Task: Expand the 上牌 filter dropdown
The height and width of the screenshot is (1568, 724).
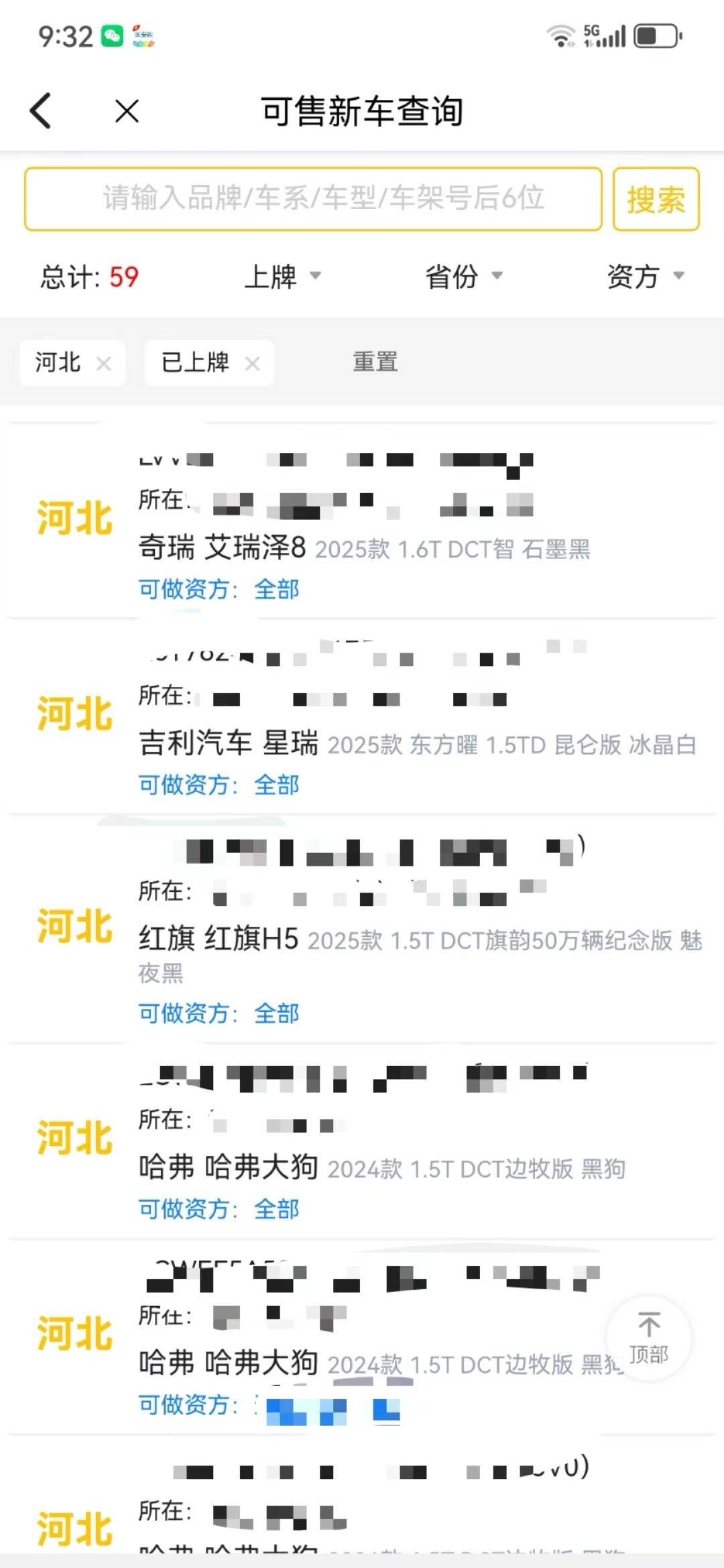Action: pos(282,276)
